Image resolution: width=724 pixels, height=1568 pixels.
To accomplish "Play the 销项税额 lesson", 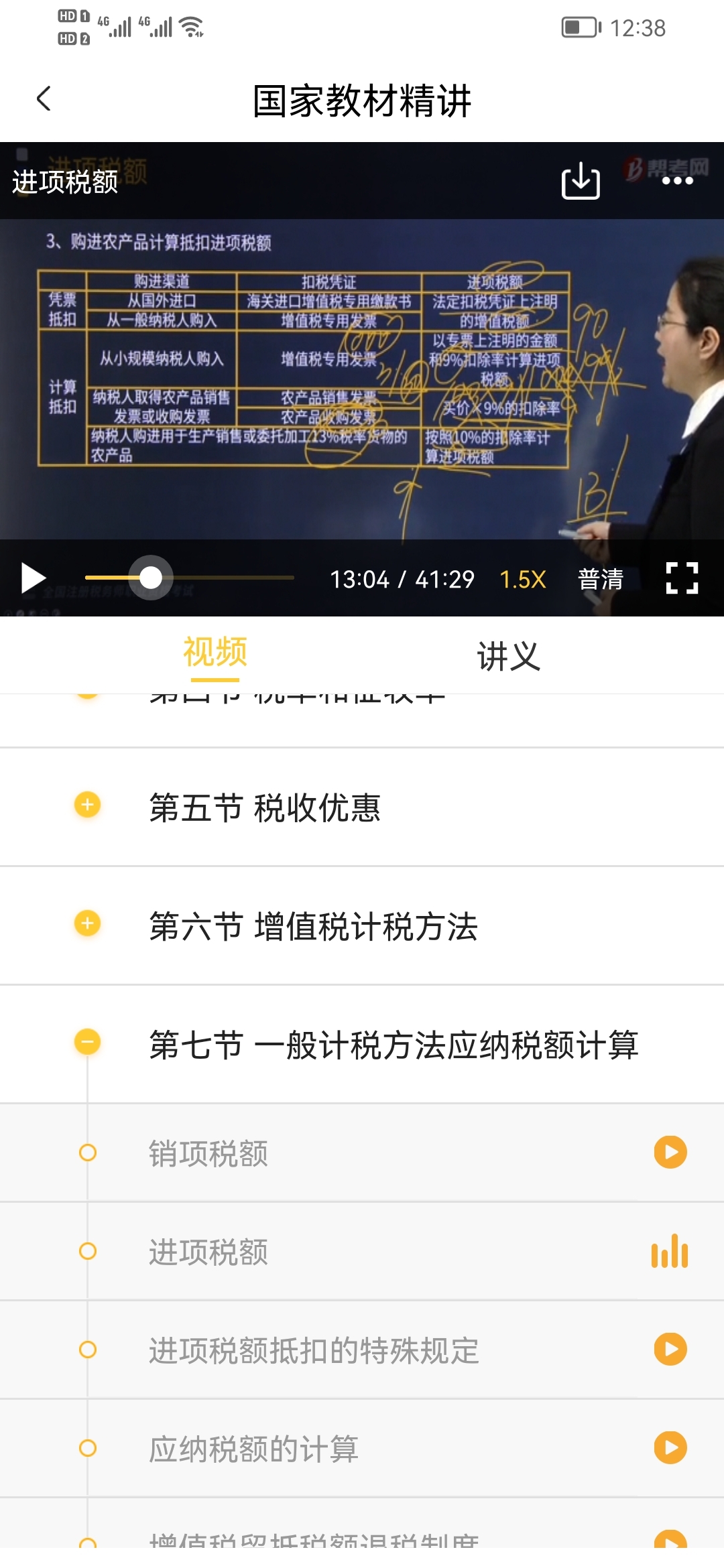I will tap(670, 1153).
